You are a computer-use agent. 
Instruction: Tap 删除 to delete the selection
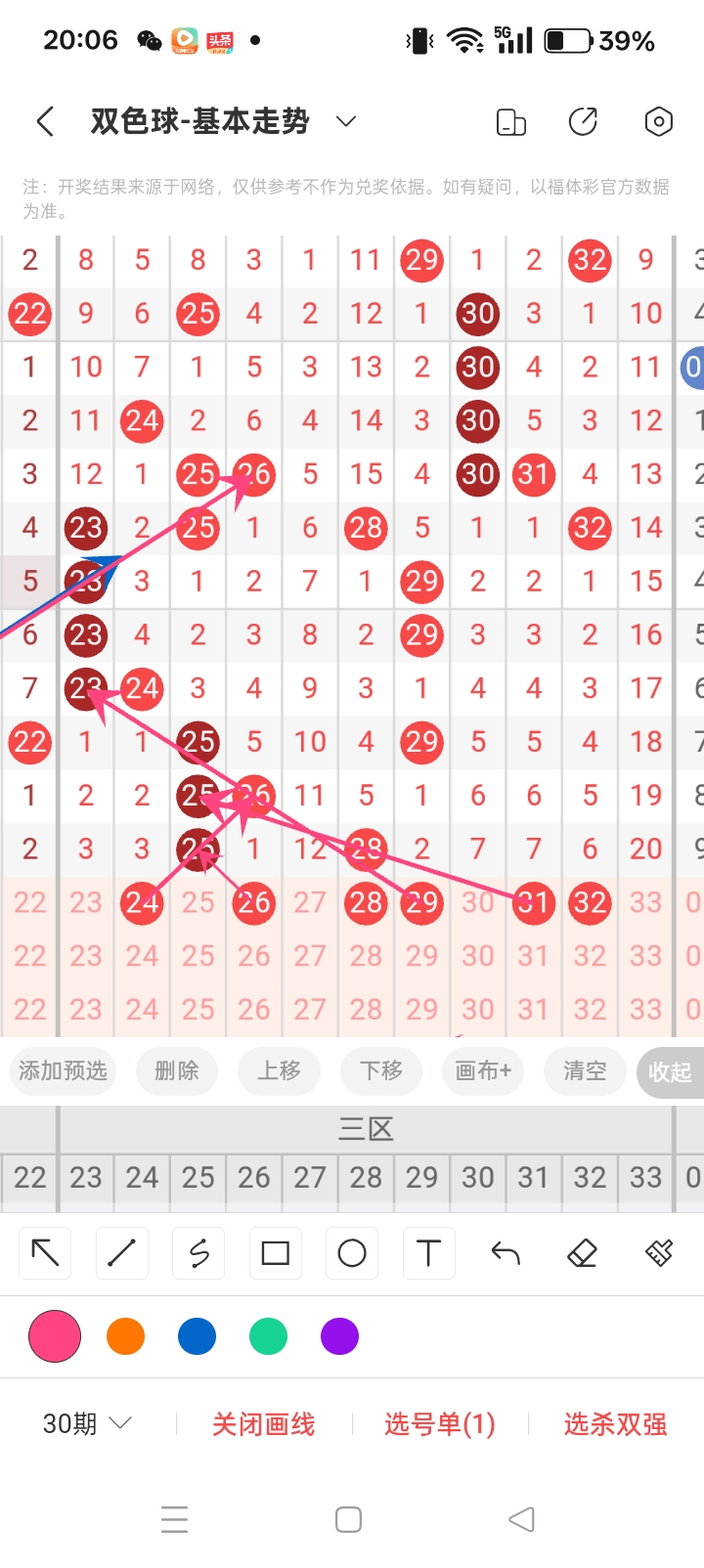point(177,1071)
